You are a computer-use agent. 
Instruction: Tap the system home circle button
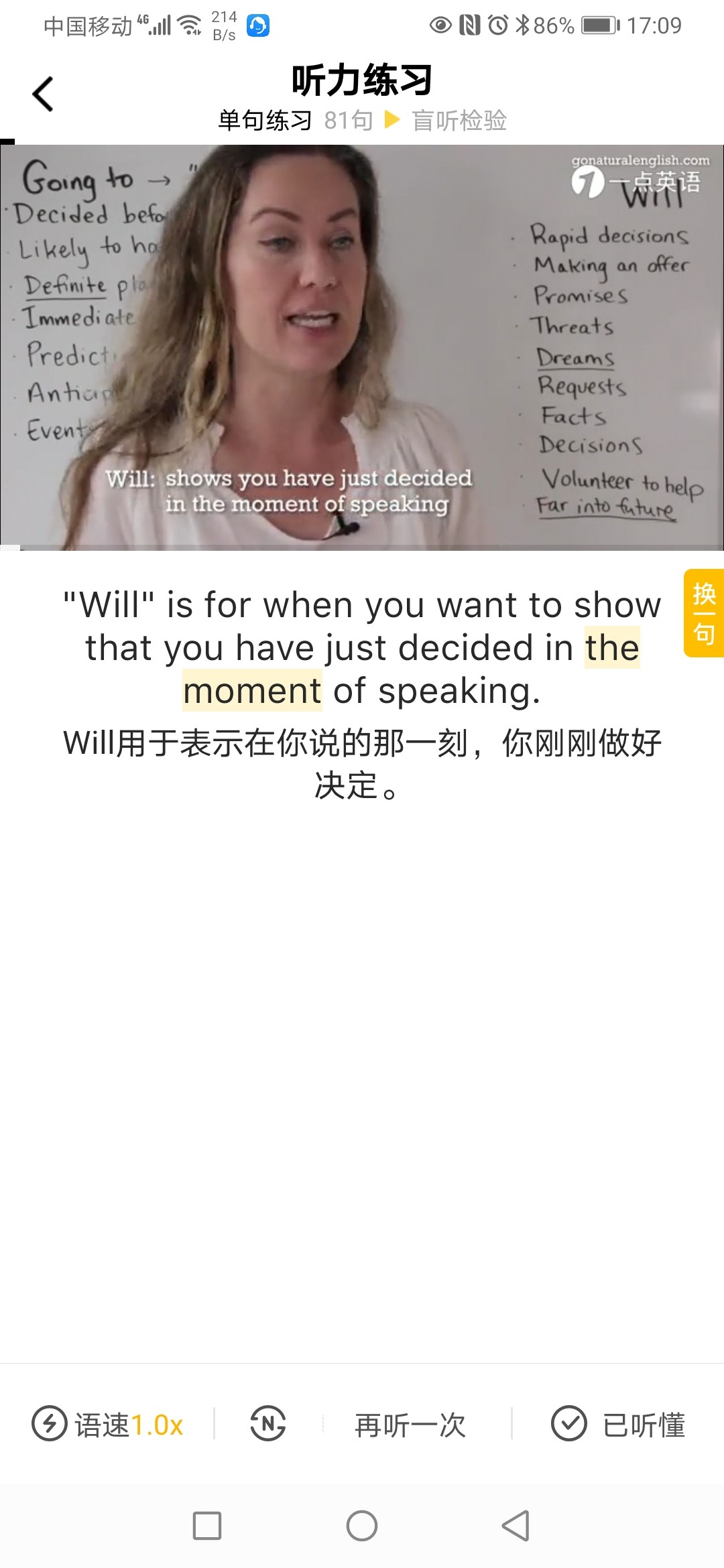[362, 1526]
